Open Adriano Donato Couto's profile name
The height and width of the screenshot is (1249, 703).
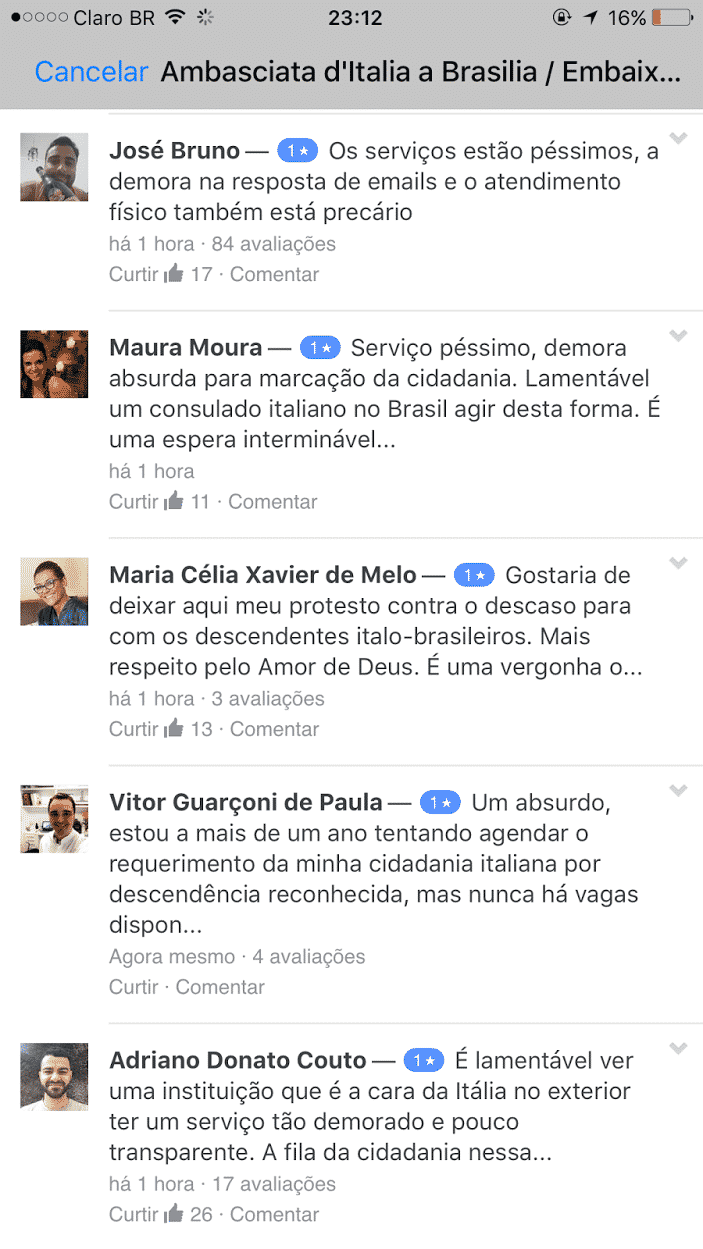pos(238,1060)
